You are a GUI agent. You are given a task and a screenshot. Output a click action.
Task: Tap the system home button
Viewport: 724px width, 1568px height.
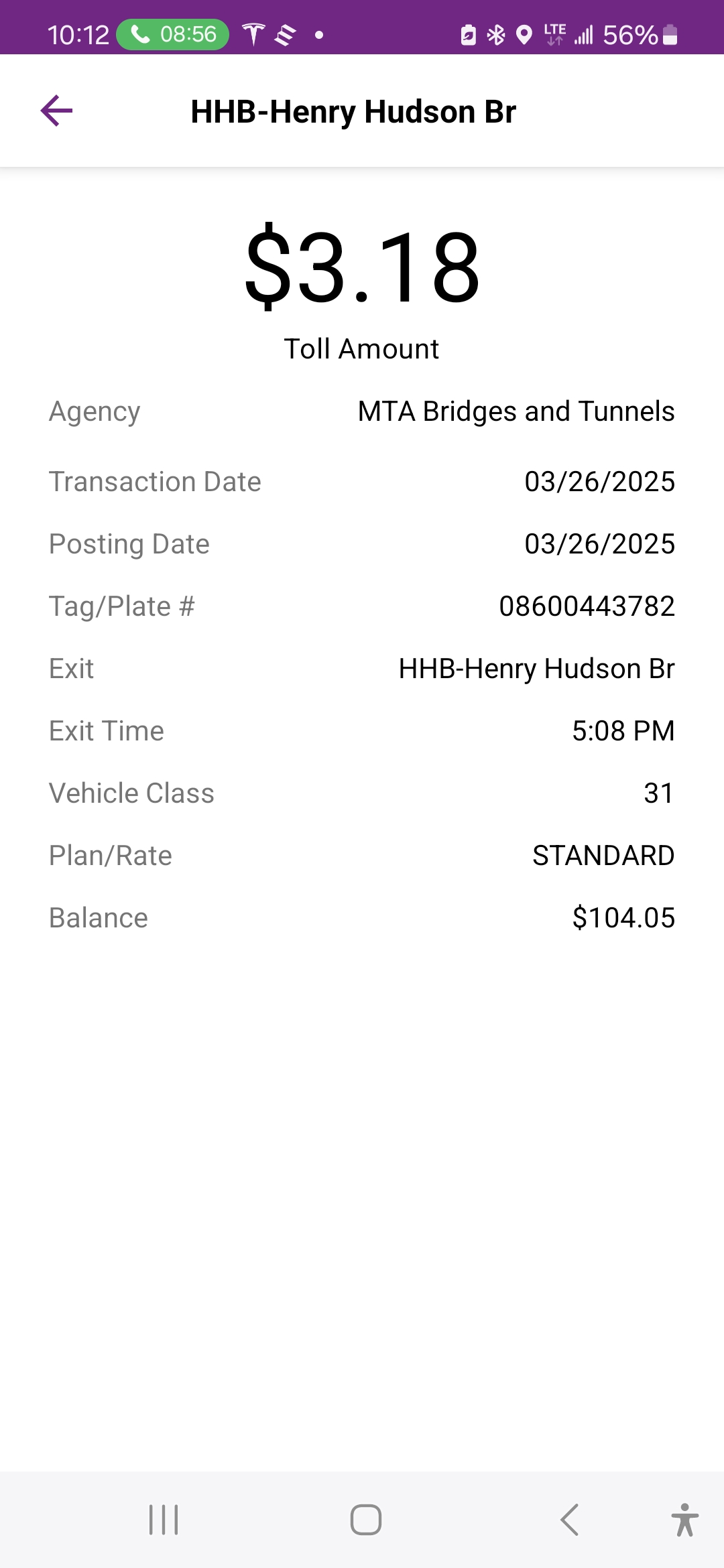pos(366,1520)
